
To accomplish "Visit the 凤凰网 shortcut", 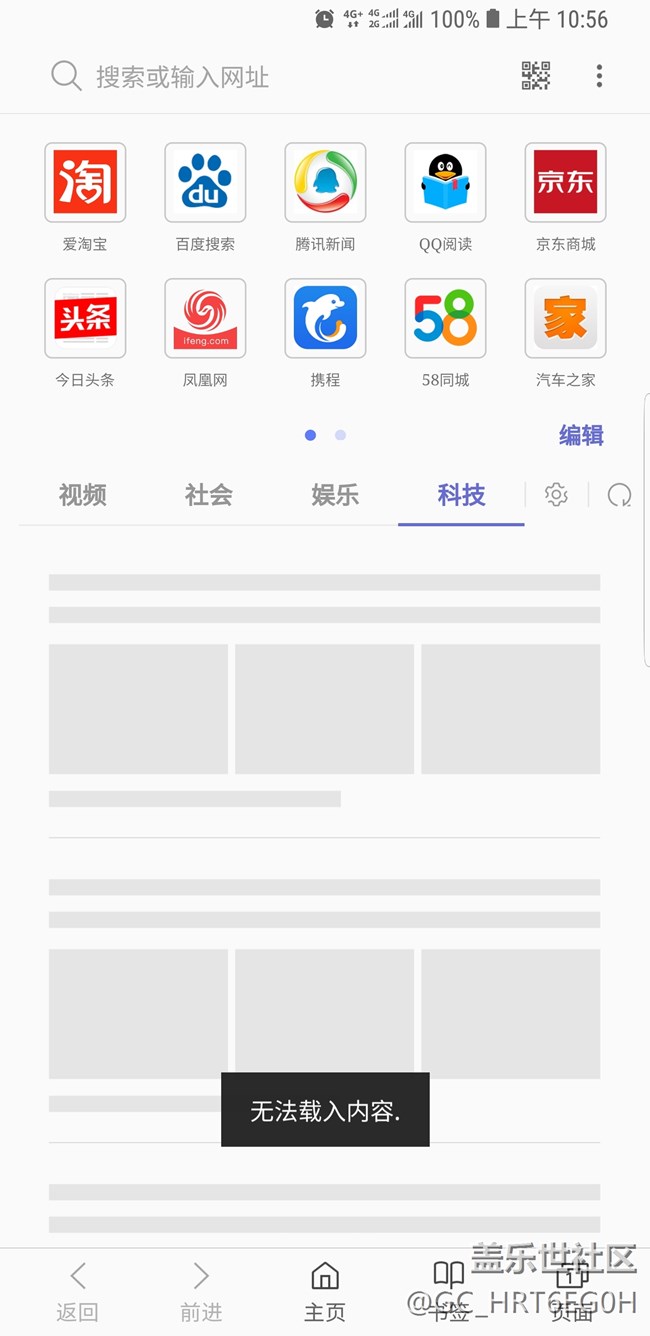I will 205,319.
